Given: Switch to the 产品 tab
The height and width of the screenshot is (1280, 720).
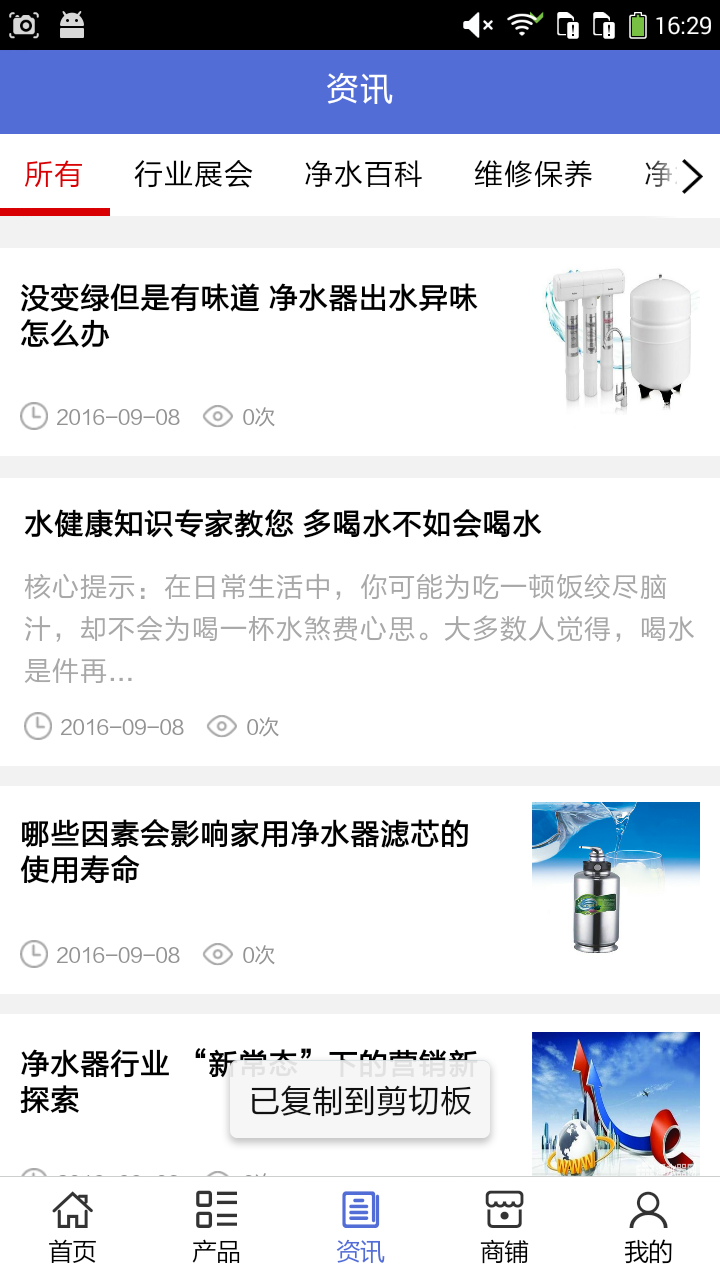Looking at the screenshot, I should tap(216, 1228).
